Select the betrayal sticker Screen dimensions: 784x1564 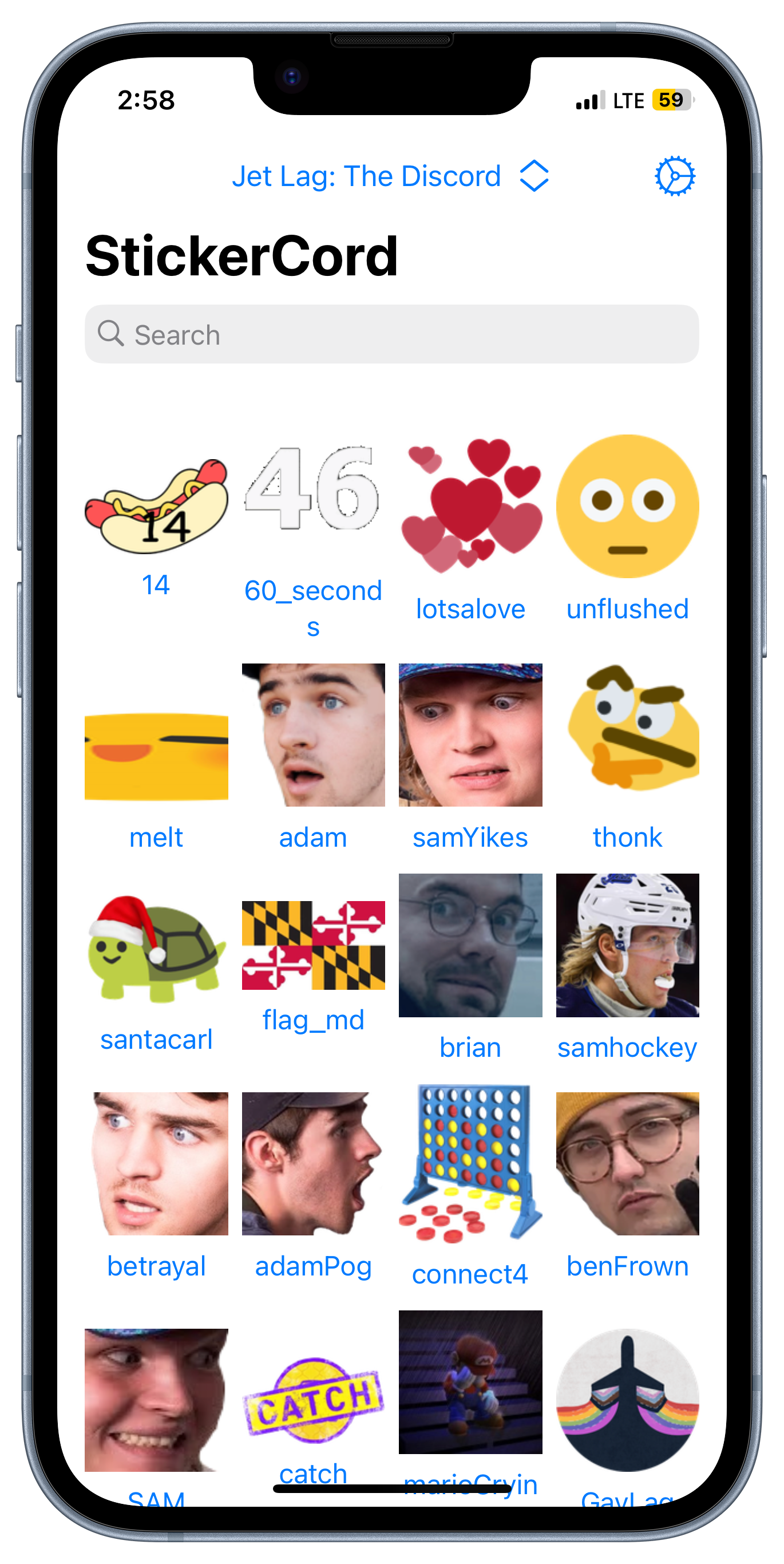tap(157, 1164)
